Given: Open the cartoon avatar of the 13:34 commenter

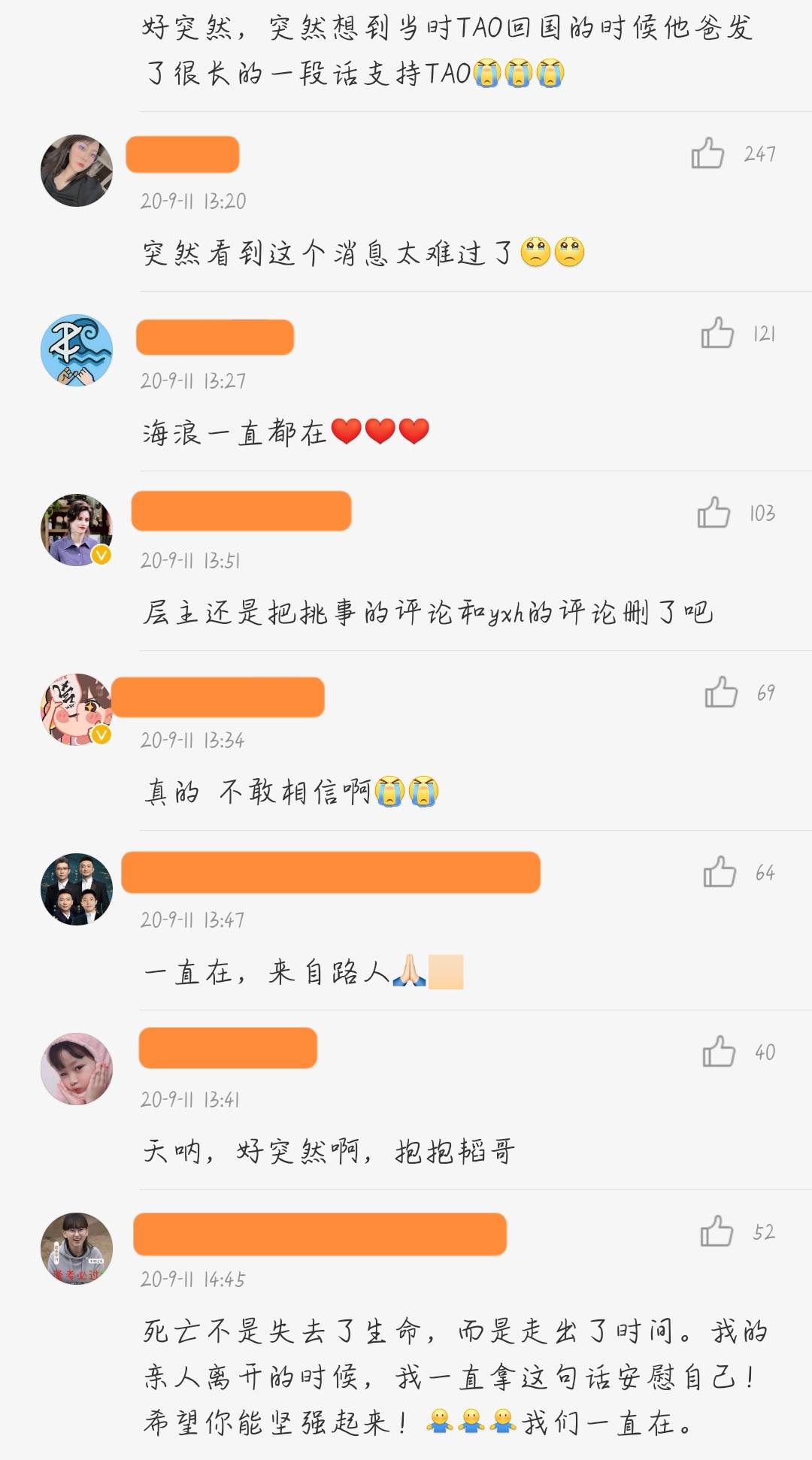Looking at the screenshot, I should coord(77,710).
